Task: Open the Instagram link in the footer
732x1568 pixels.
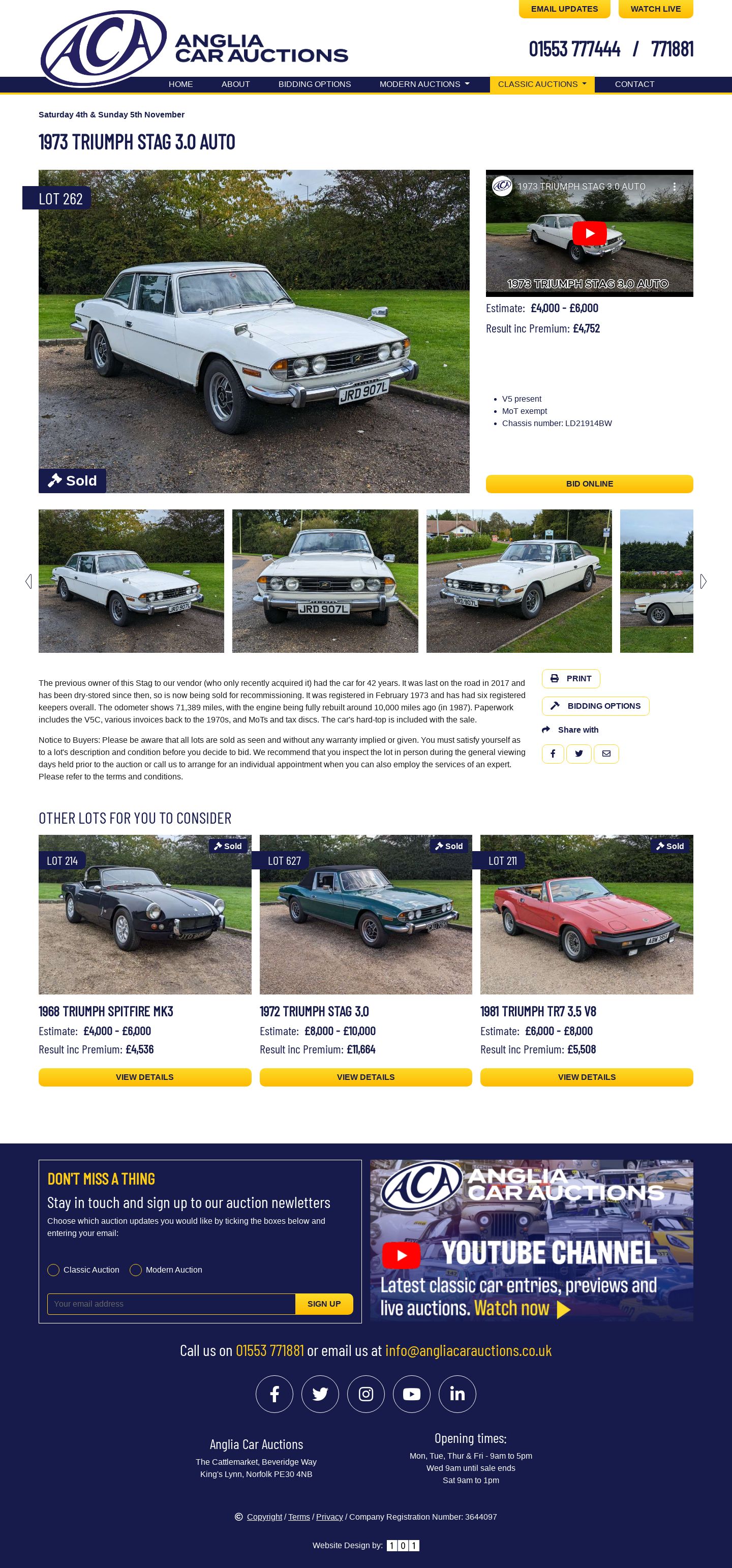Action: point(365,1394)
